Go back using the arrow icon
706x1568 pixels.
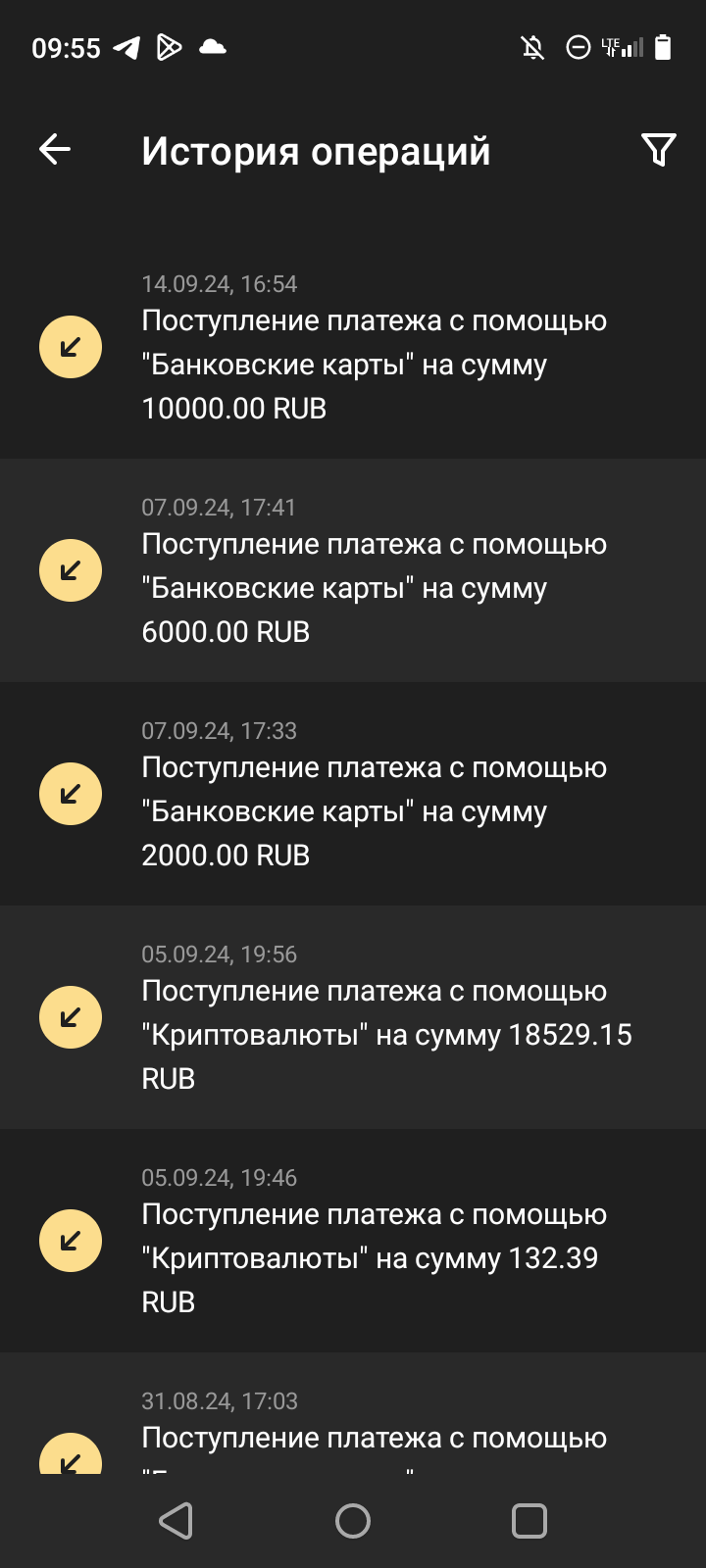[55, 150]
